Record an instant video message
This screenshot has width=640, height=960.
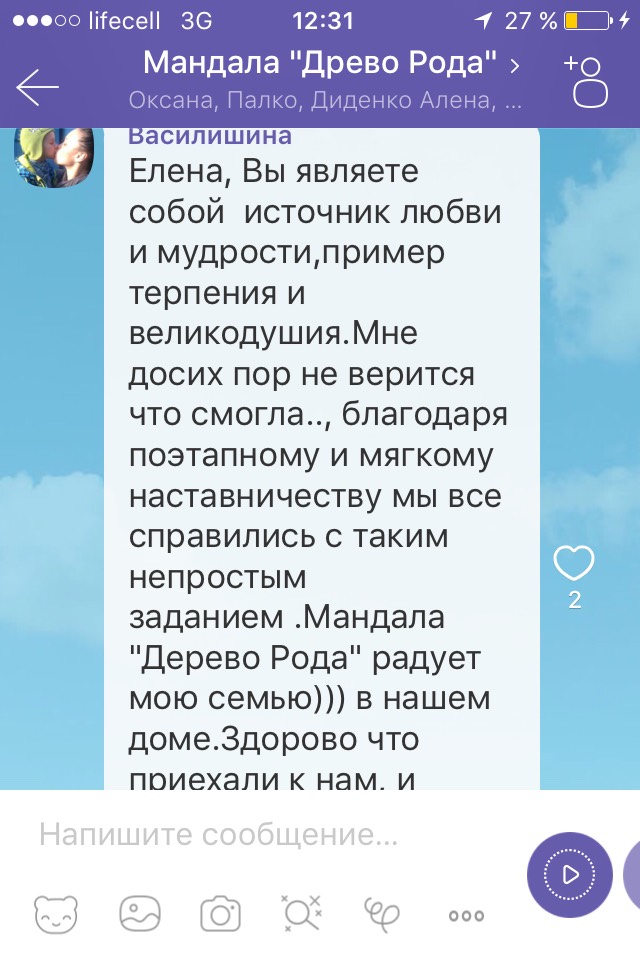[569, 874]
